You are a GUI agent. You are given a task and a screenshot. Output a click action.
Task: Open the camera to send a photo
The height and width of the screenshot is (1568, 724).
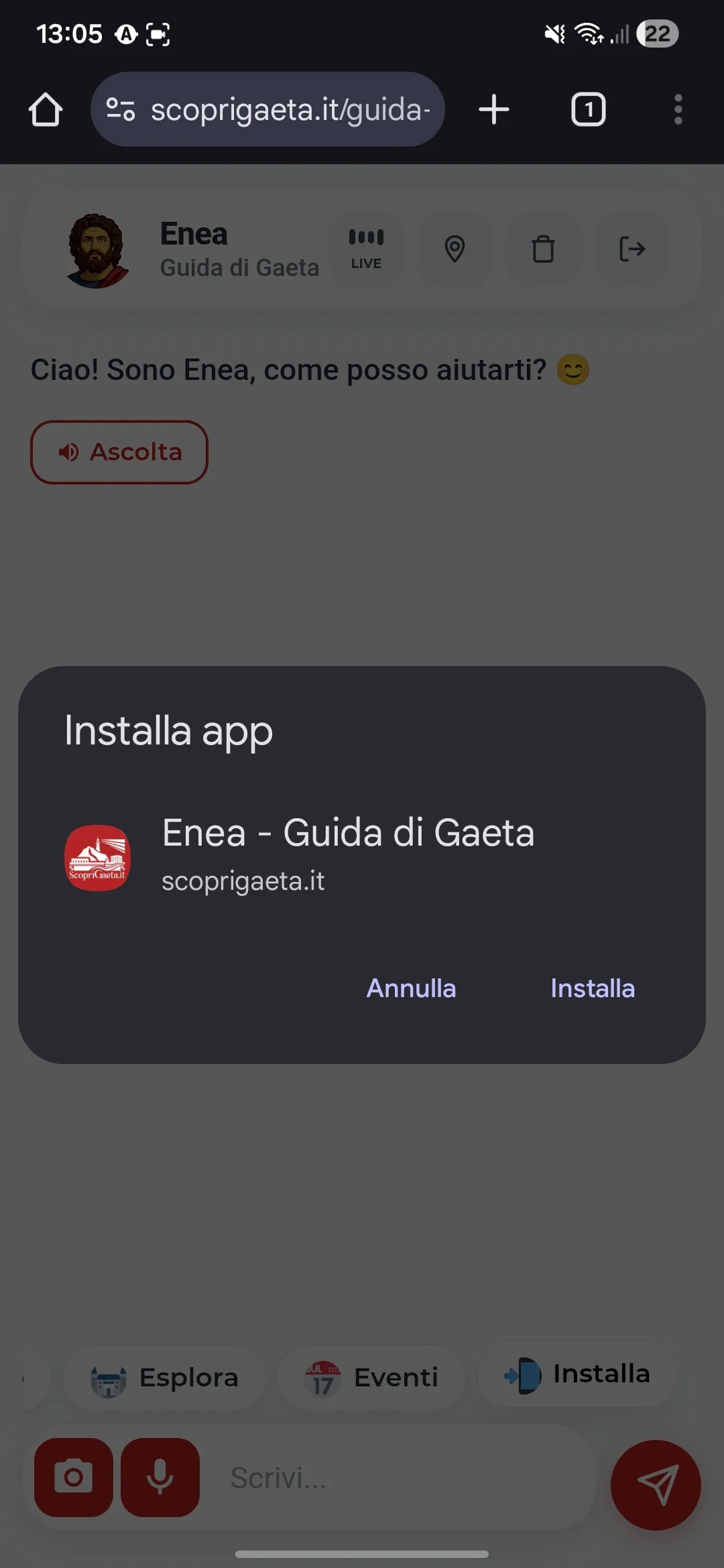(x=74, y=1477)
